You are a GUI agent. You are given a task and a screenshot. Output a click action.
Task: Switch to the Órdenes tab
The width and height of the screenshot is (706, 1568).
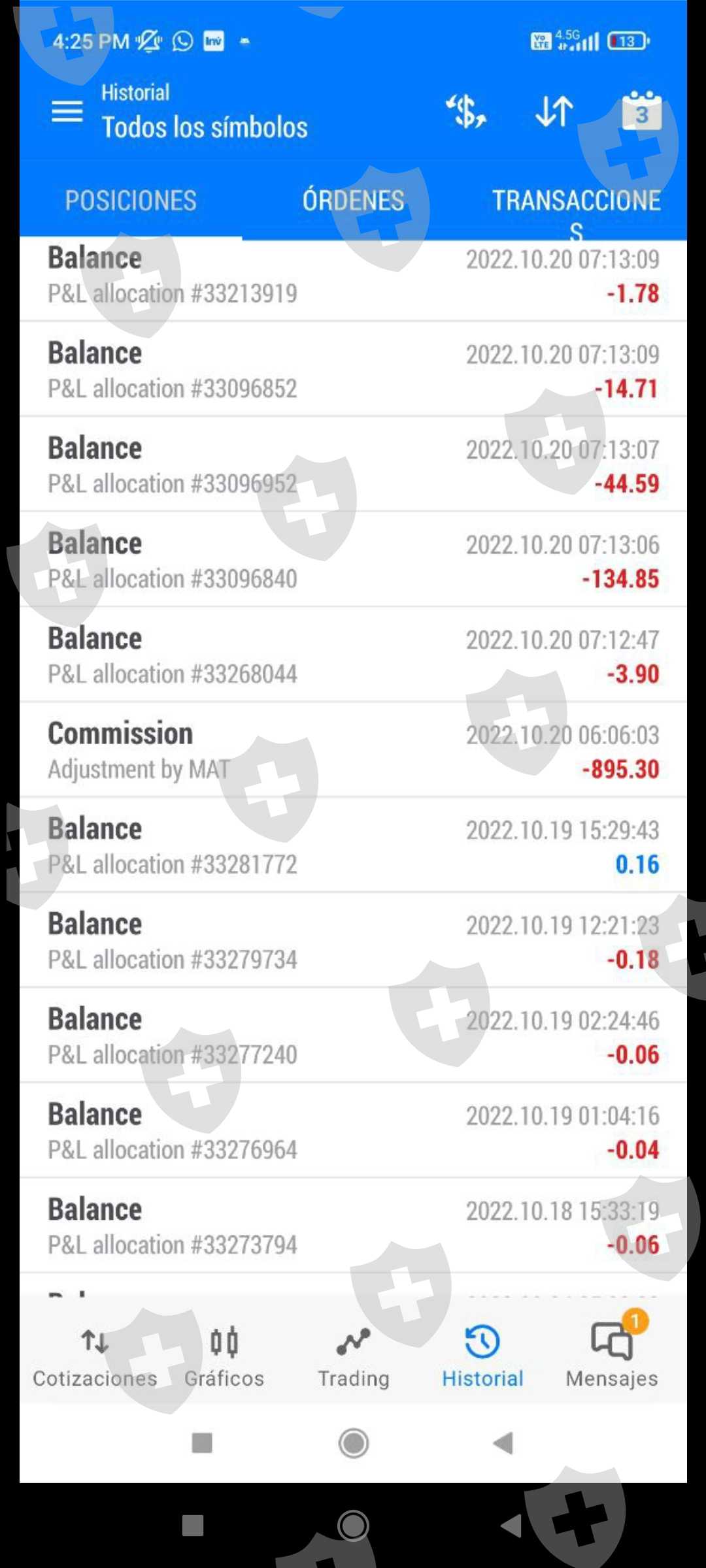click(x=353, y=201)
